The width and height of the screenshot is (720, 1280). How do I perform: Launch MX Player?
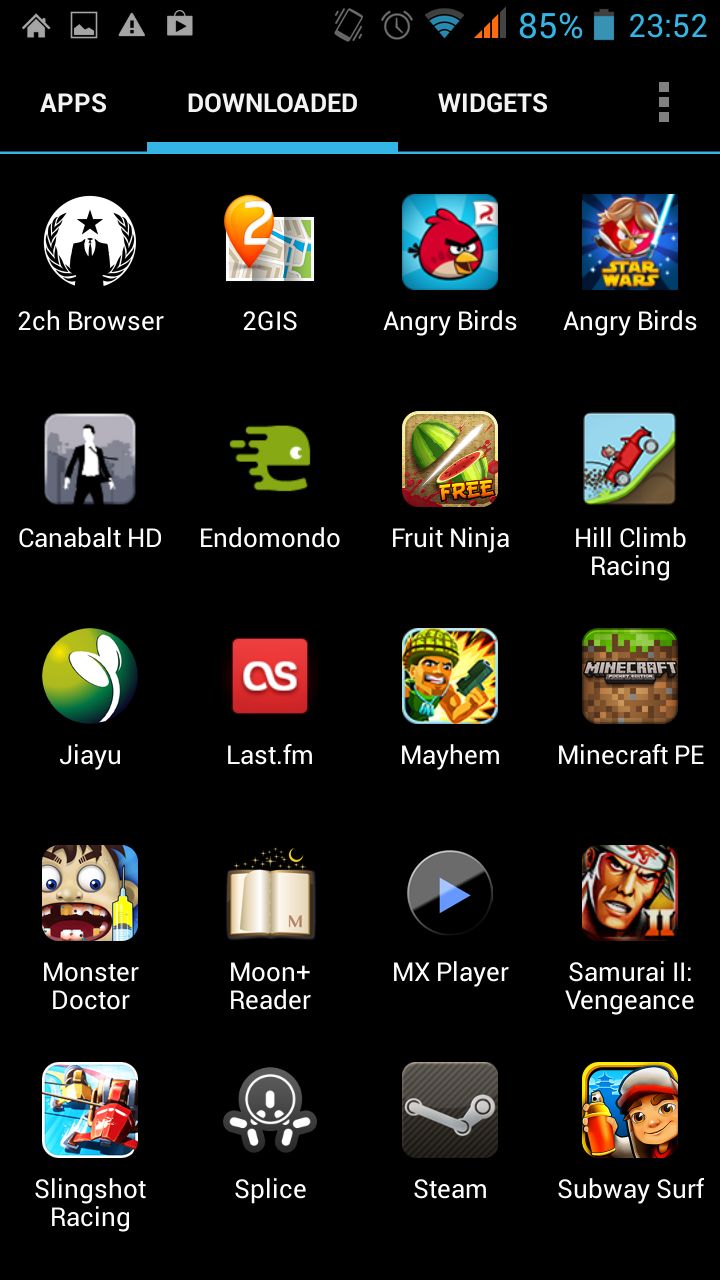[450, 915]
